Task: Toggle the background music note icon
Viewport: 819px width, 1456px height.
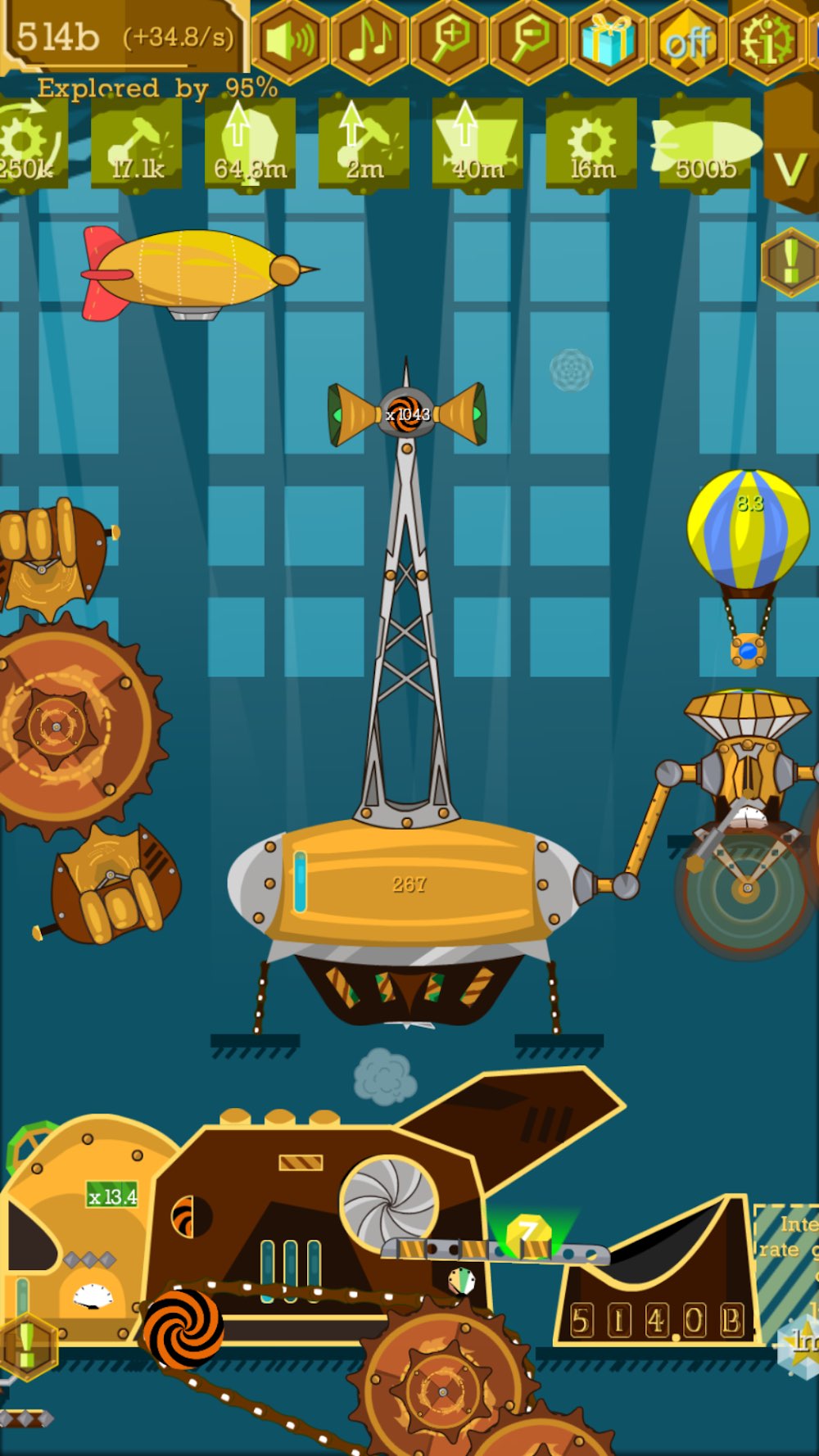Action: point(369,39)
